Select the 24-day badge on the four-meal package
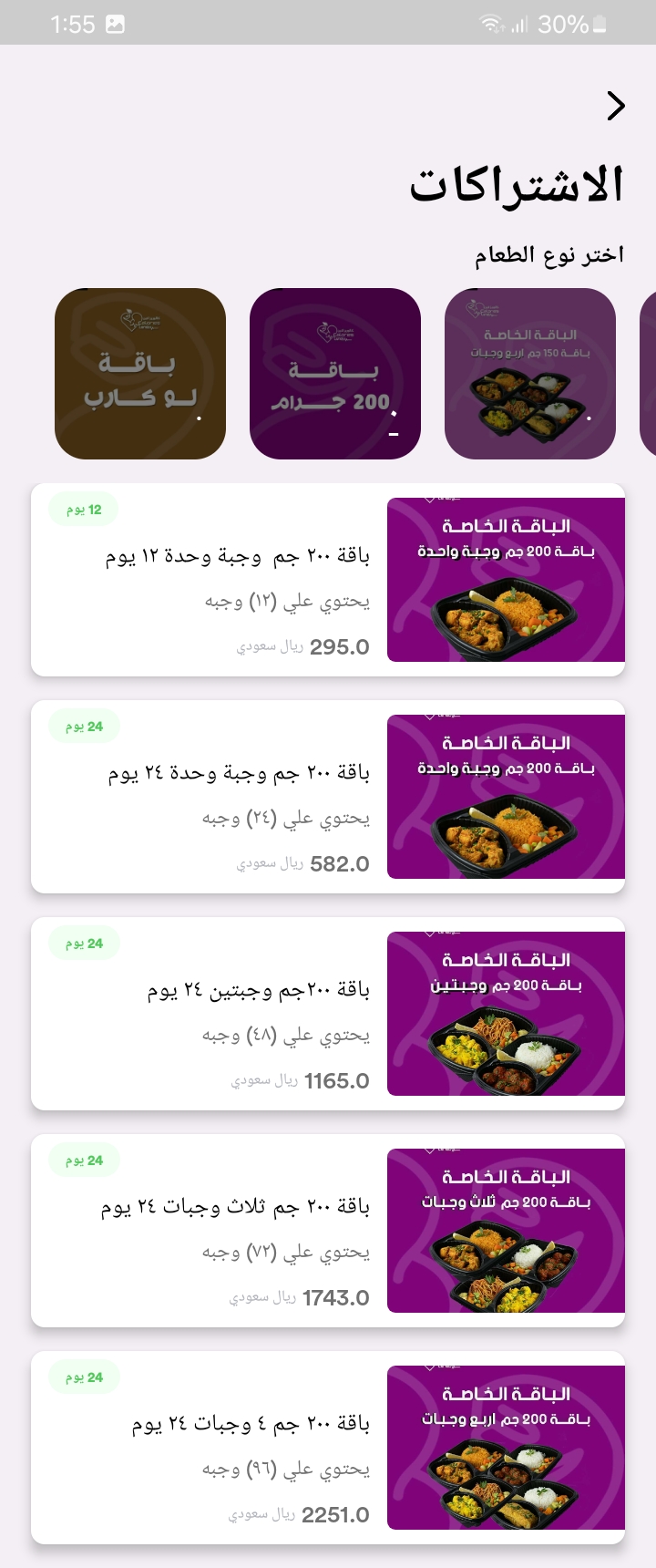Screen dimensions: 656x1568 point(83,1377)
